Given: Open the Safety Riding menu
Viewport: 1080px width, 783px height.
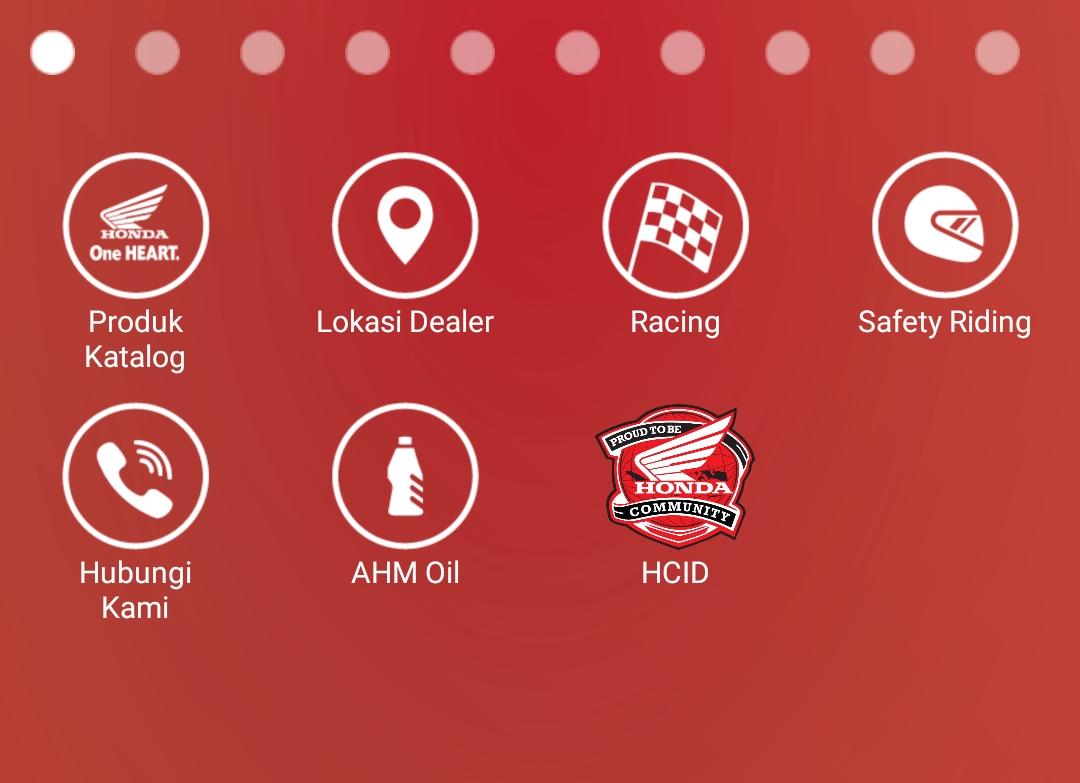Looking at the screenshot, I should [945, 226].
